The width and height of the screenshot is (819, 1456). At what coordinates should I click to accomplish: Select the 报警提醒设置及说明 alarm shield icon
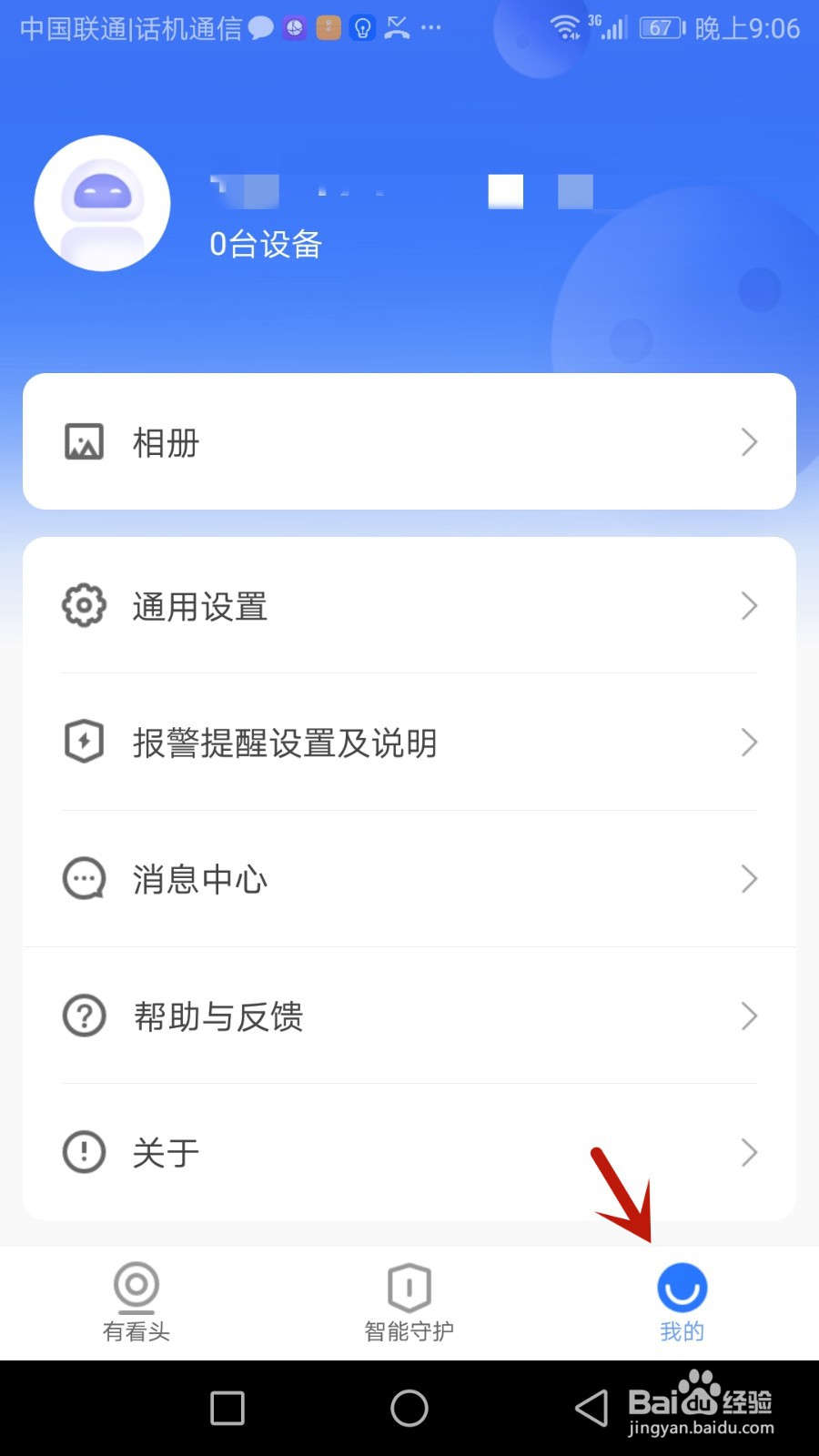click(84, 743)
